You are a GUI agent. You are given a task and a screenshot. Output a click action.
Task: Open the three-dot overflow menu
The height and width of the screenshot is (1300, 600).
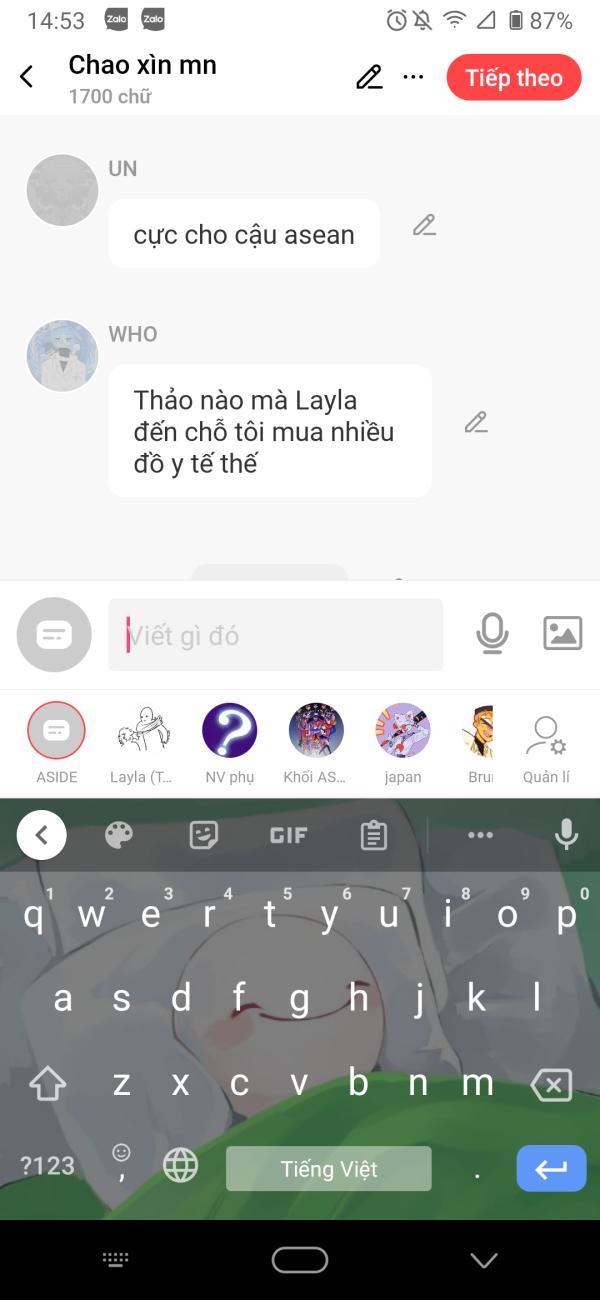413,77
